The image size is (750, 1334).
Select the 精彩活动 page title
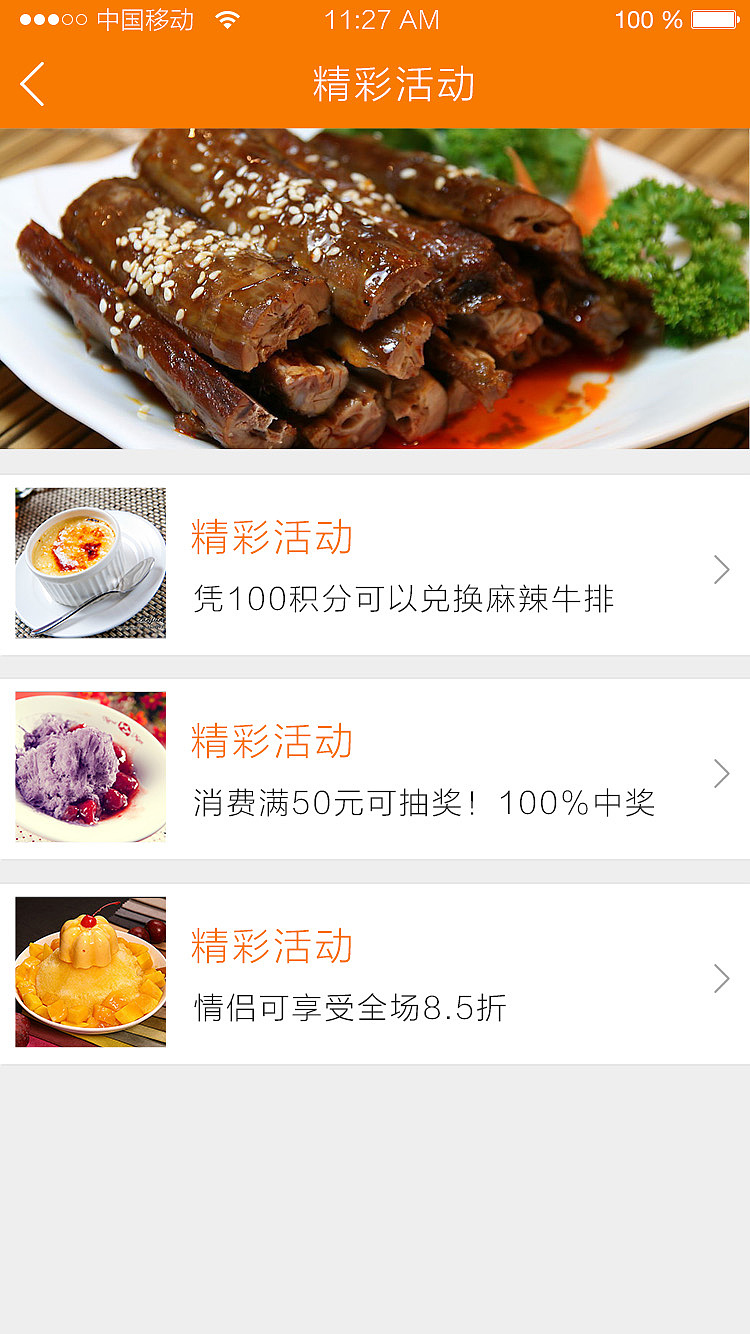(x=375, y=86)
